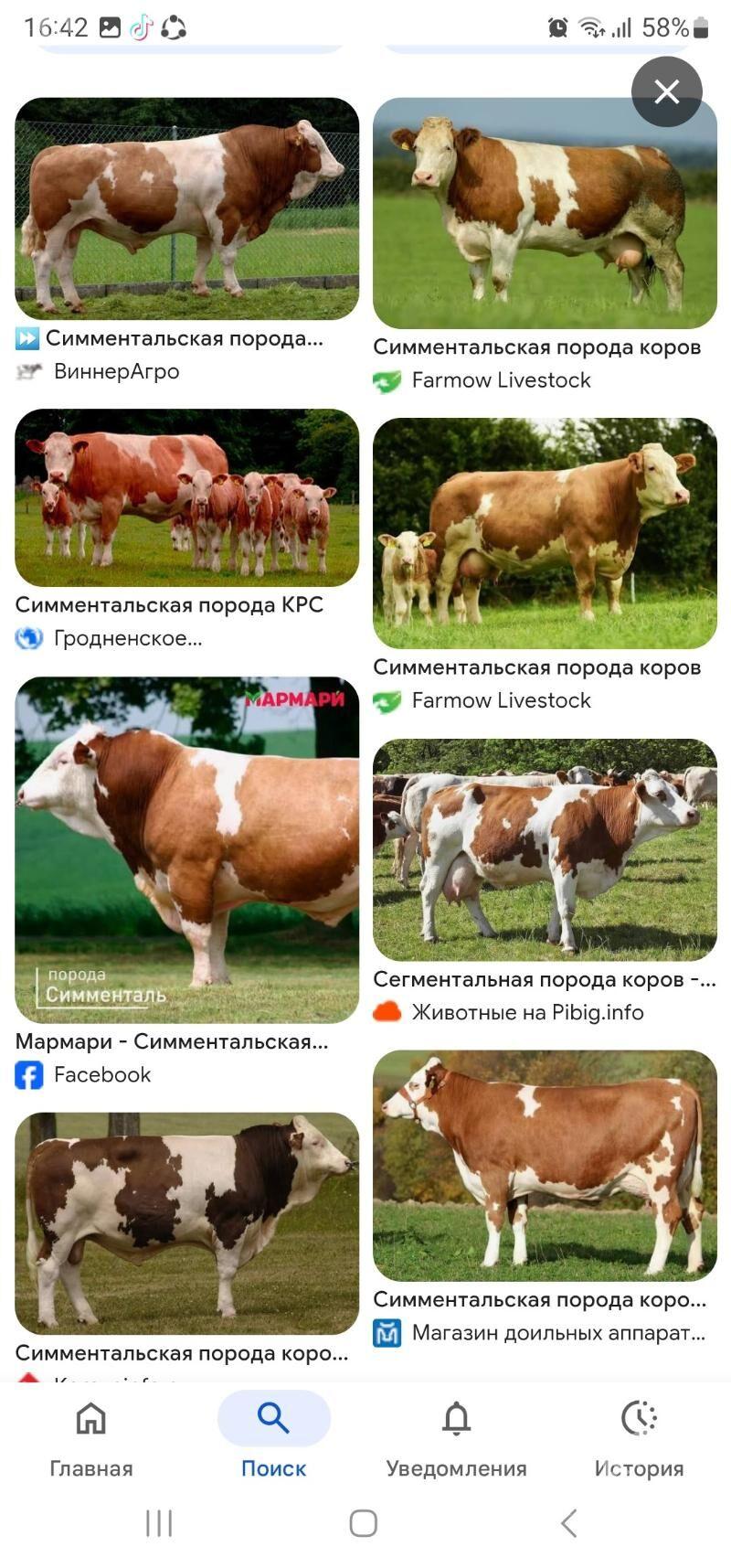The height and width of the screenshot is (1568, 731).
Task: Tap the Pibig.info orange cloud icon
Action: pos(387,1011)
